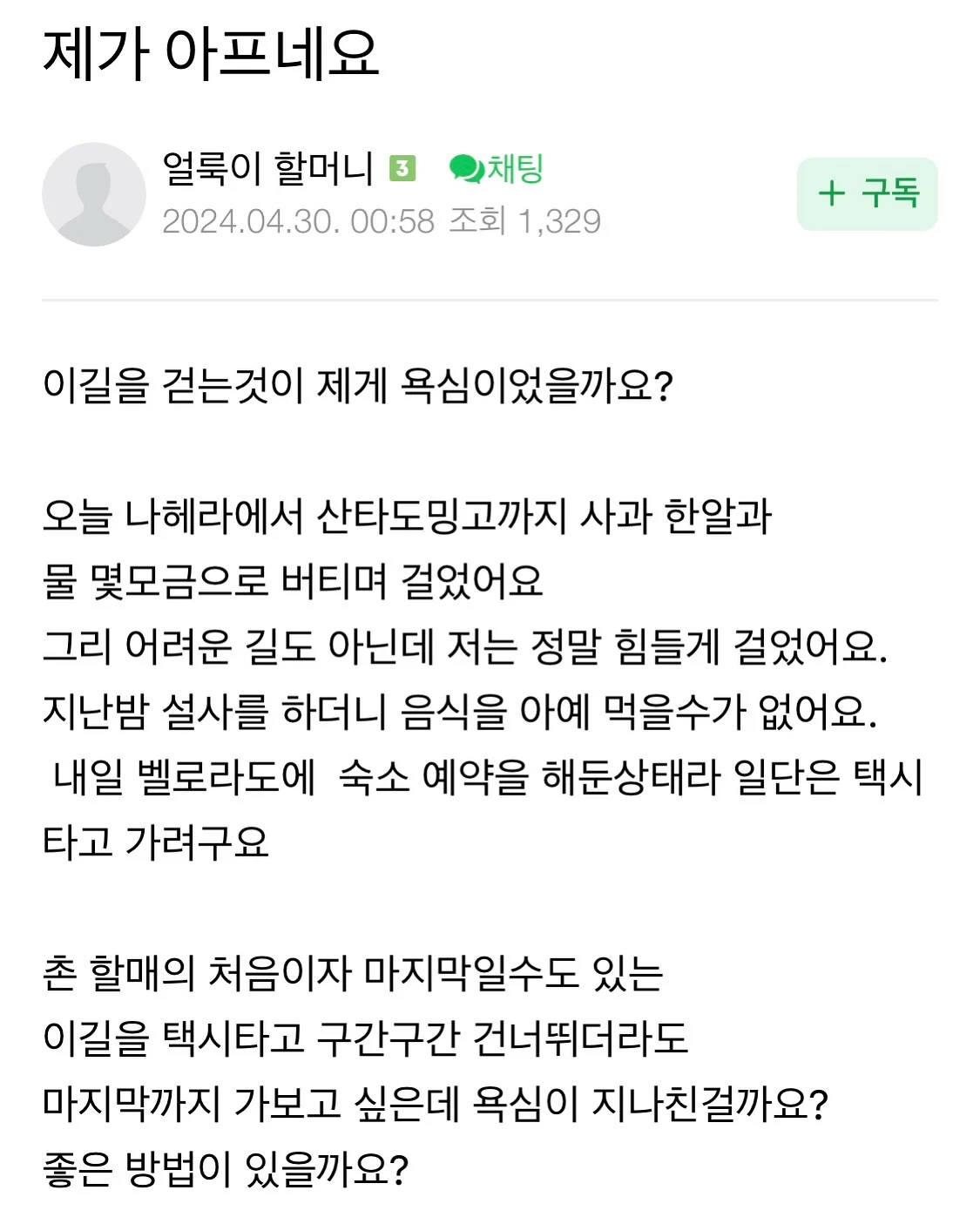Start a chat via 채팅 link

click(497, 168)
